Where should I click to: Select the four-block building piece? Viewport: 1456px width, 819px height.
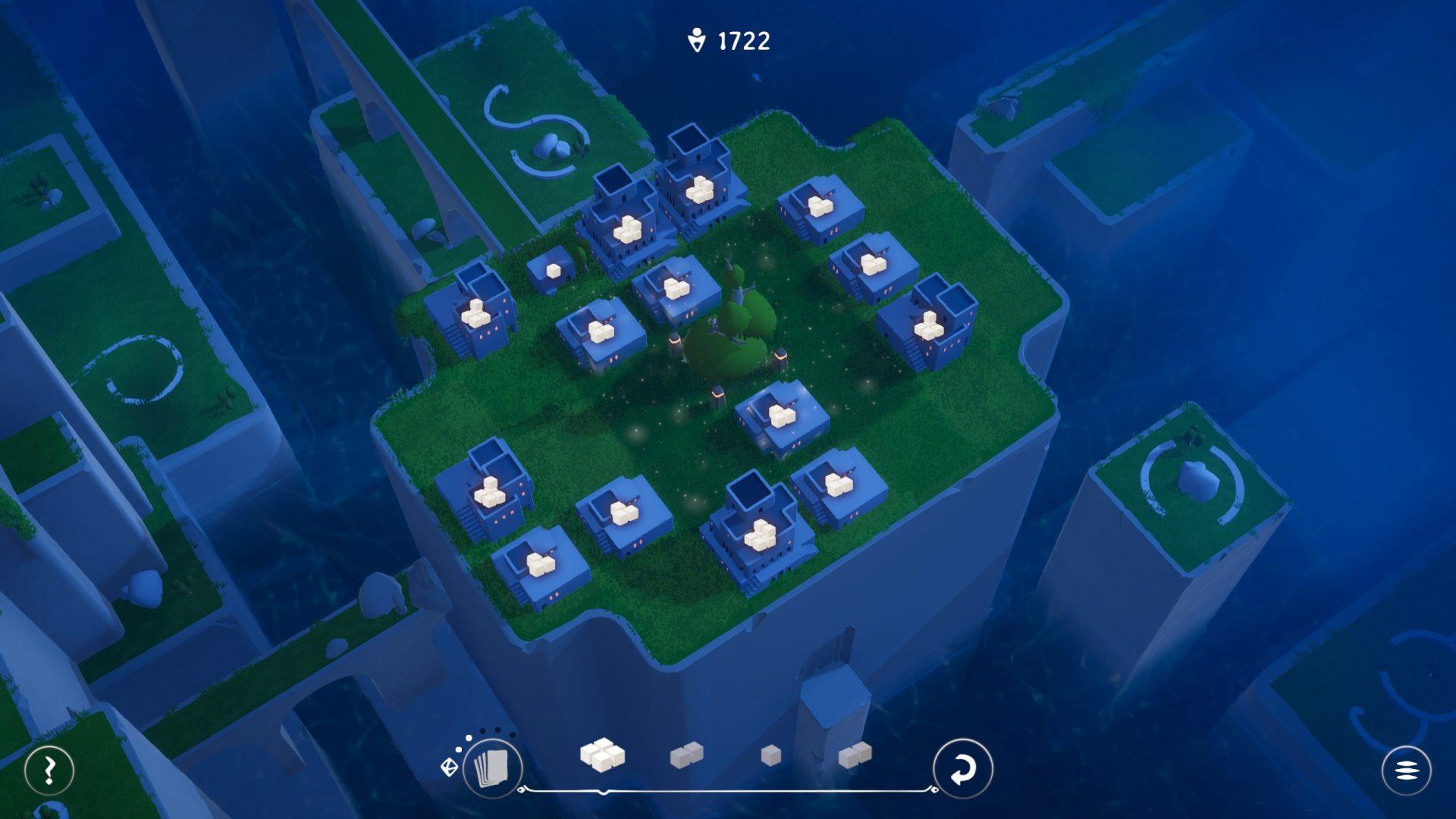click(x=602, y=755)
